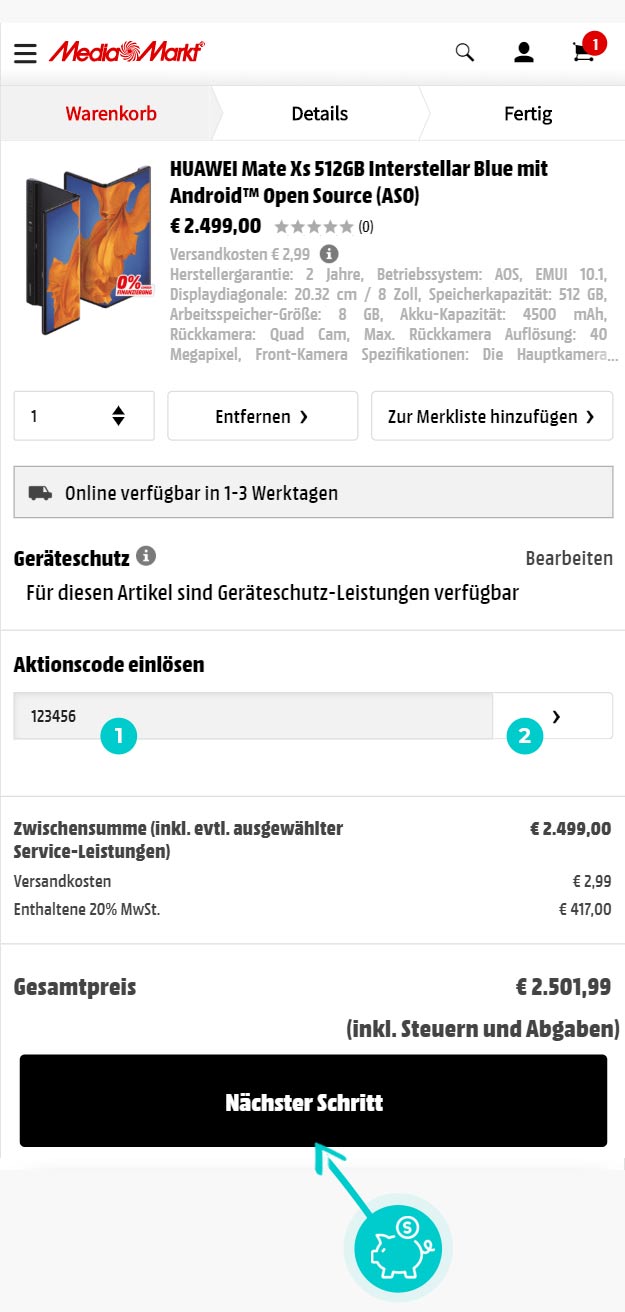Continue with Nächster Schritt
Image resolution: width=625 pixels, height=1312 pixels.
click(313, 1101)
